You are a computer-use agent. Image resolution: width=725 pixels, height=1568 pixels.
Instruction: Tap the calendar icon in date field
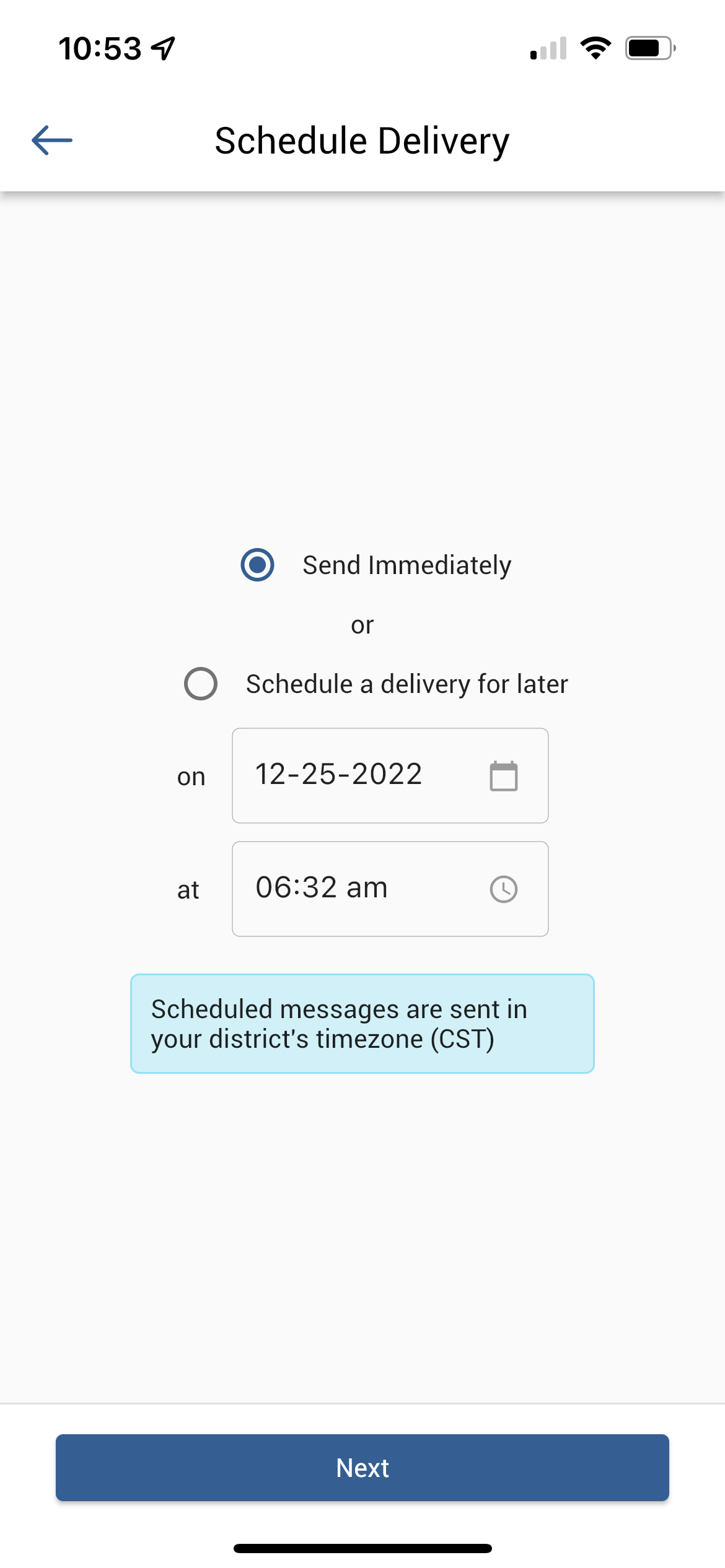503,775
